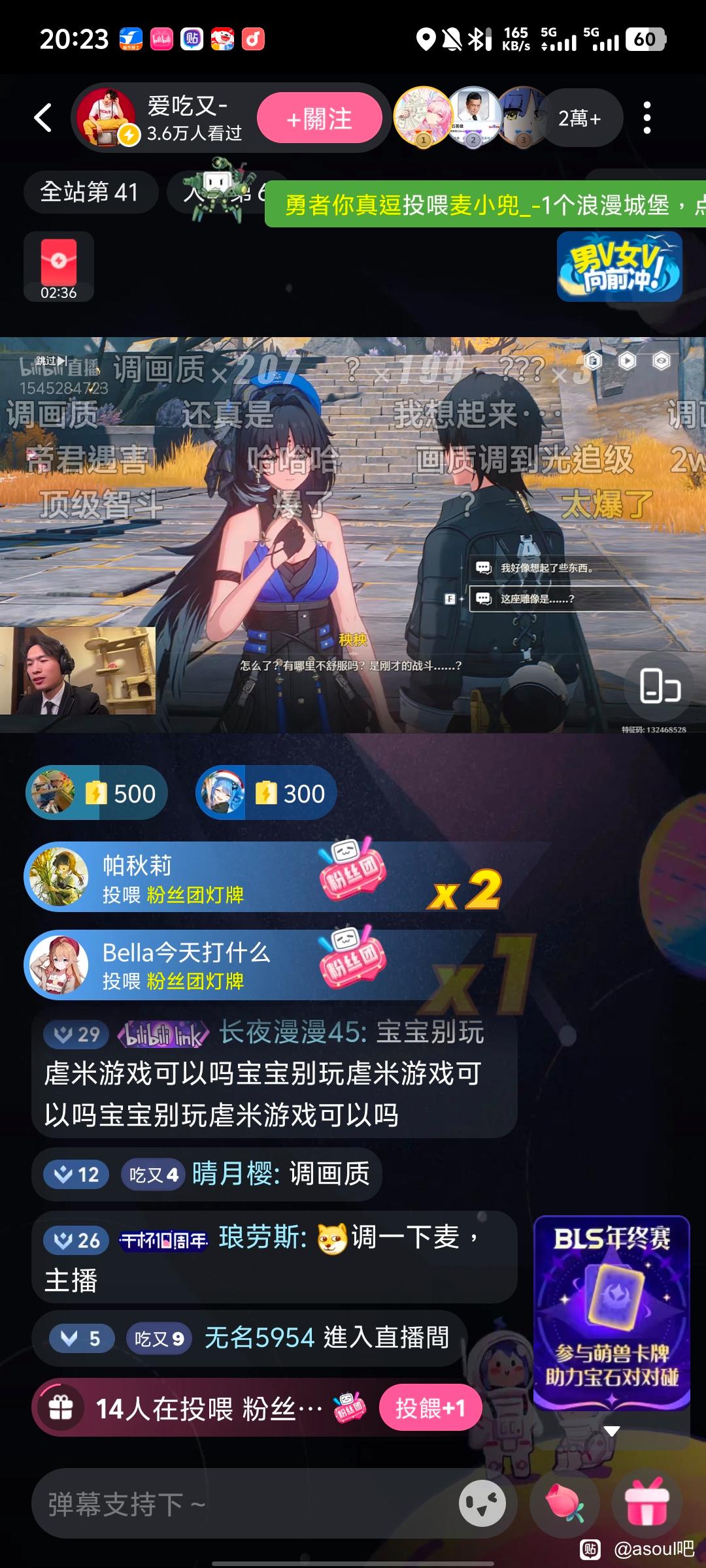The image size is (706, 1568).
Task: Follow the streamer with +關注
Action: (319, 118)
